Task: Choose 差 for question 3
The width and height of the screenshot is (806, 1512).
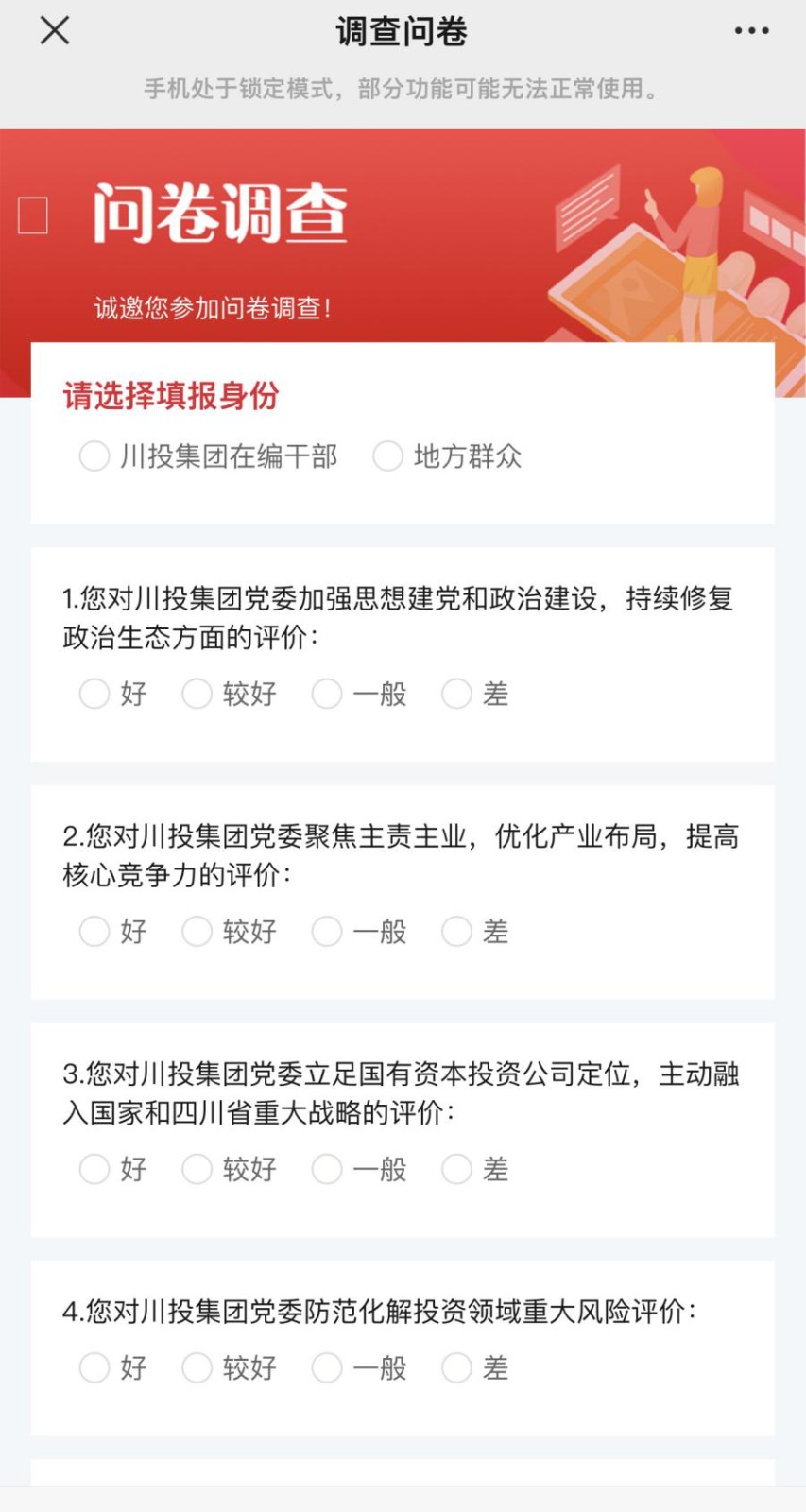Action: coord(456,1169)
